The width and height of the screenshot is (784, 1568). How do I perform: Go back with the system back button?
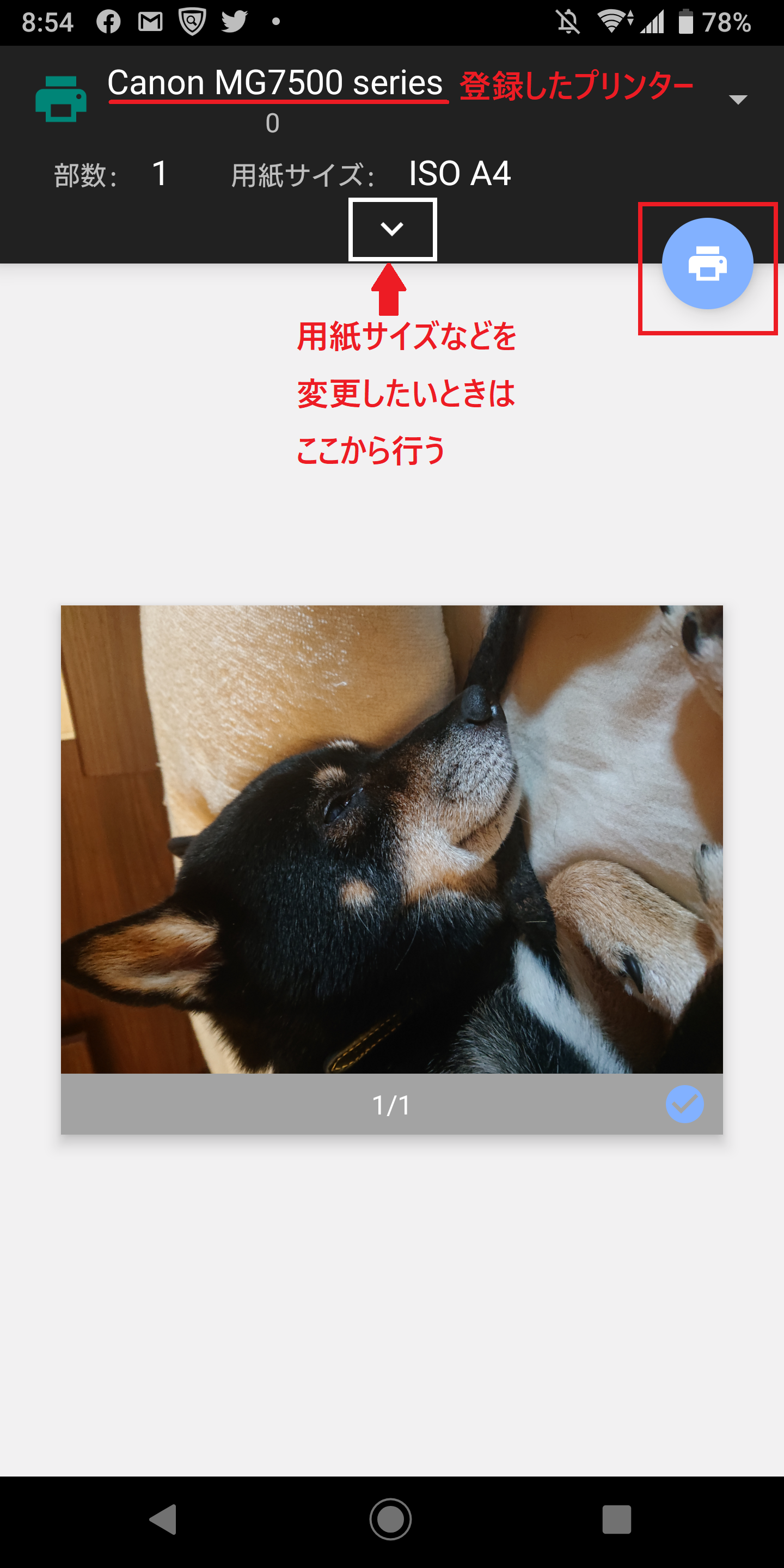click(163, 1520)
